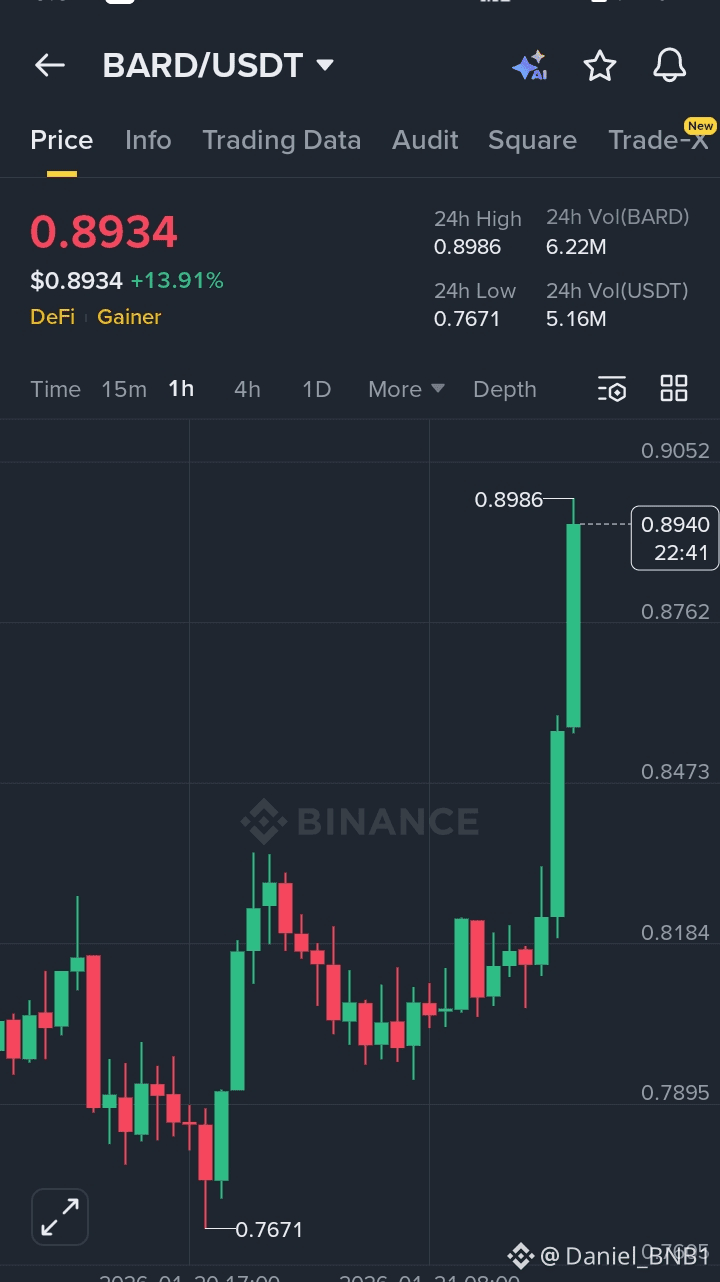720x1282 pixels.
Task: Select the 15m candle interval
Action: pos(123,389)
